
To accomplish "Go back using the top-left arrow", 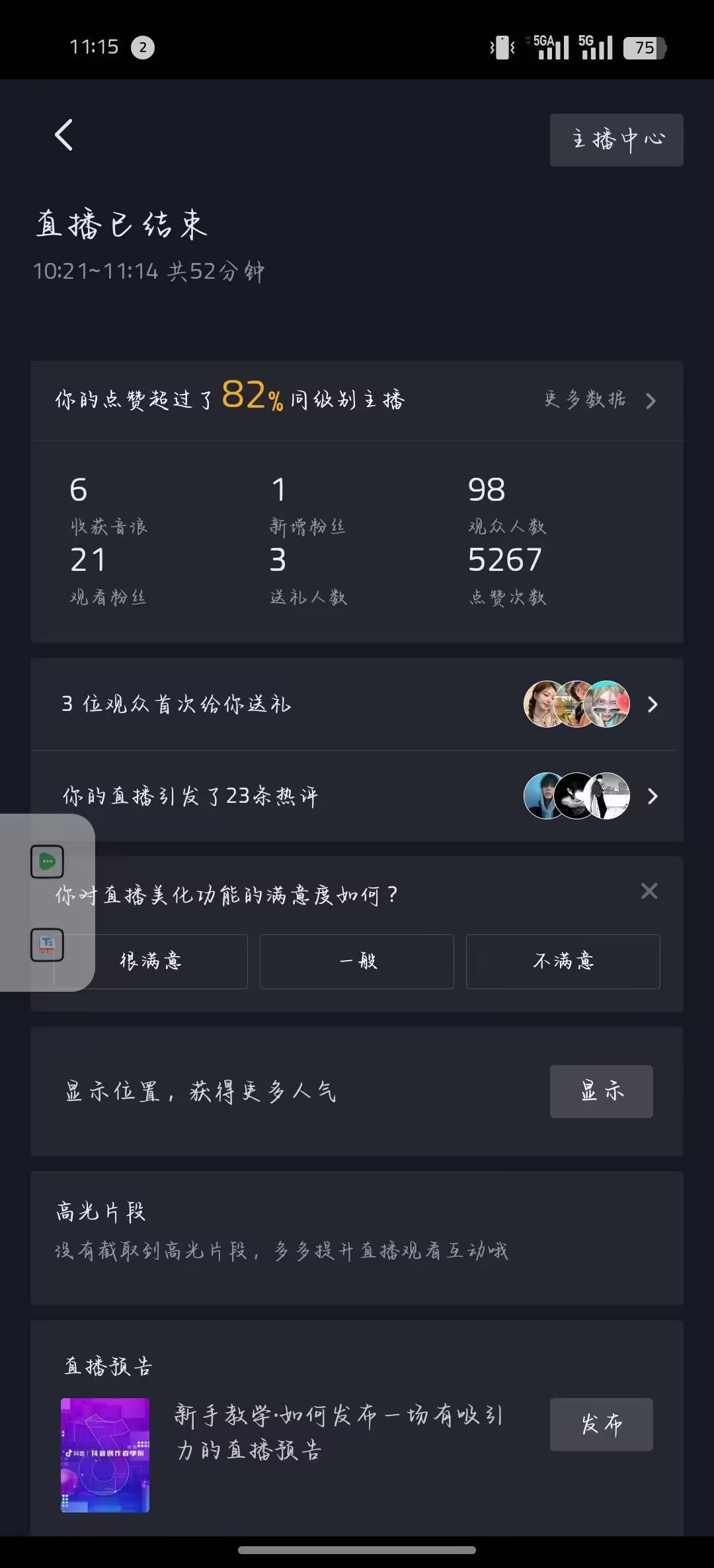I will pyautogui.click(x=63, y=135).
